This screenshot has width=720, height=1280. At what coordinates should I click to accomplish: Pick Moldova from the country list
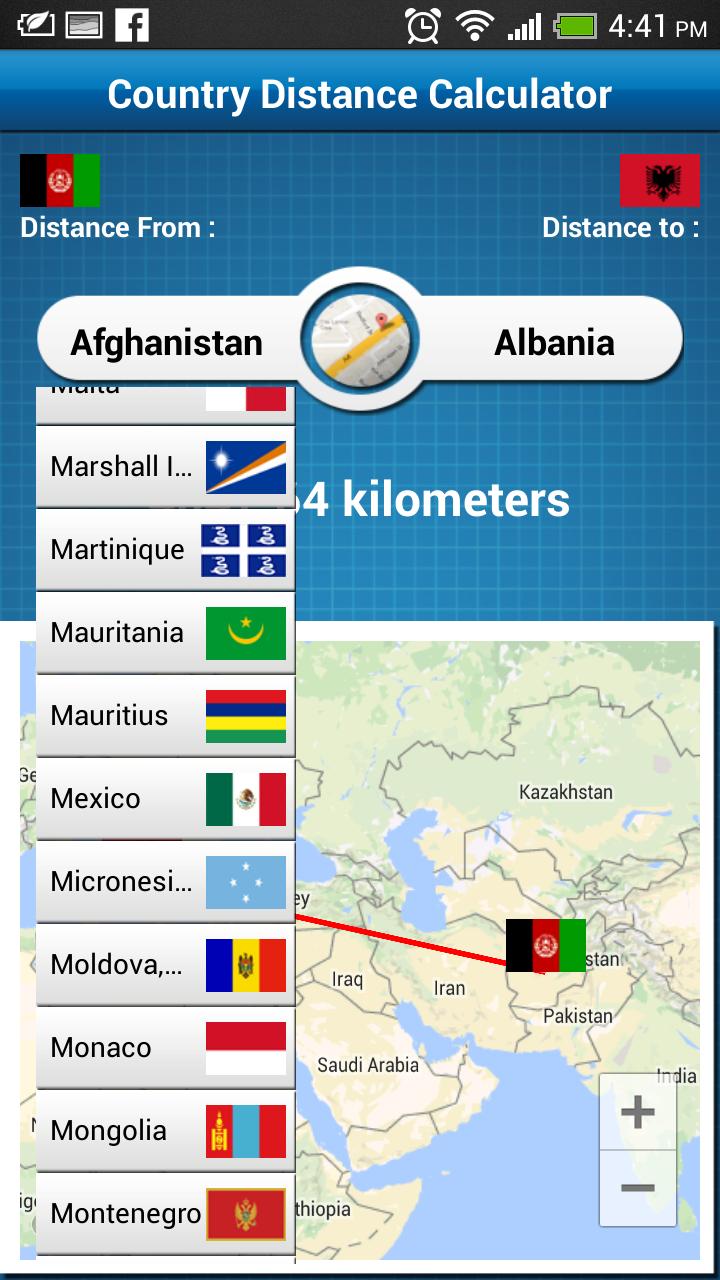pyautogui.click(x=165, y=964)
